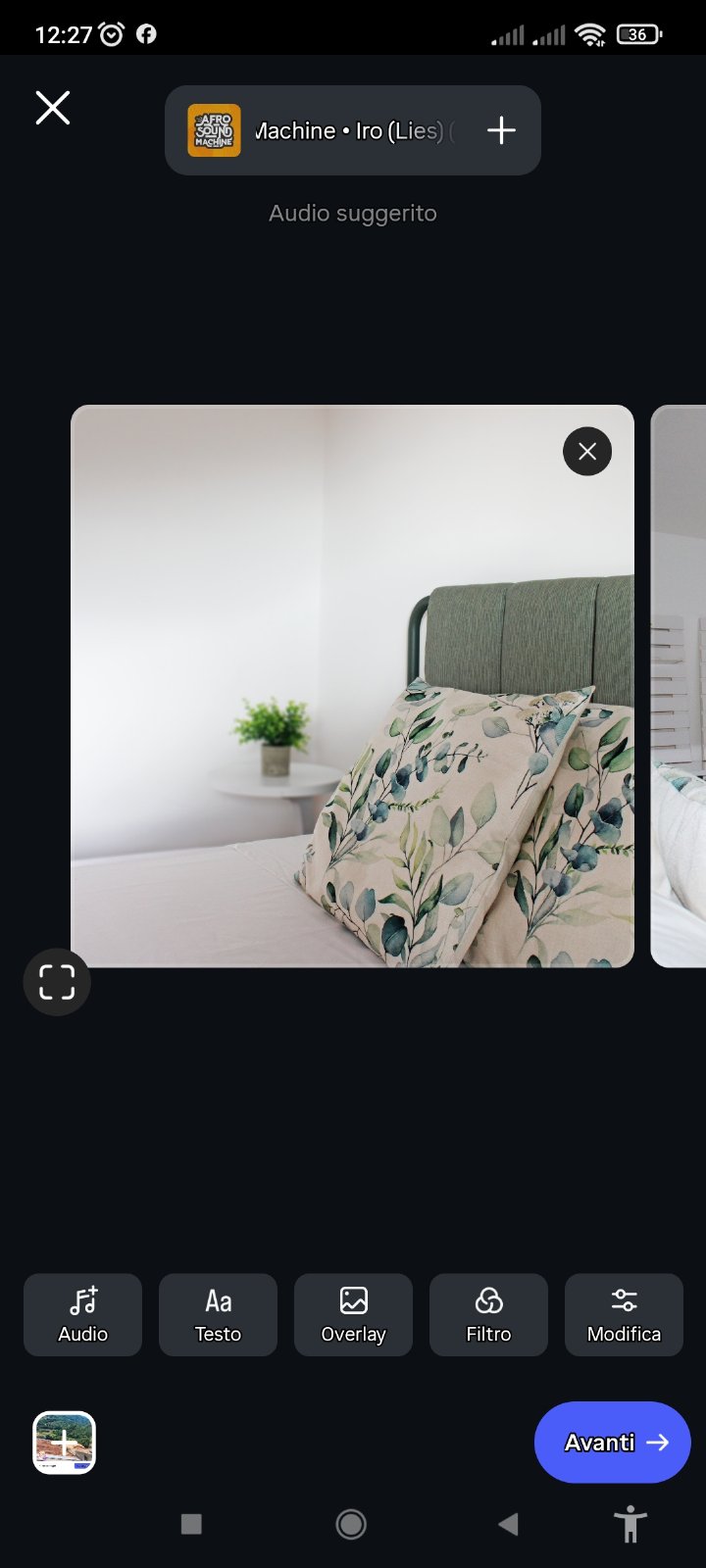Screen dimensions: 706x1568
Task: Open Modifica adjustments
Action: 624,1315
